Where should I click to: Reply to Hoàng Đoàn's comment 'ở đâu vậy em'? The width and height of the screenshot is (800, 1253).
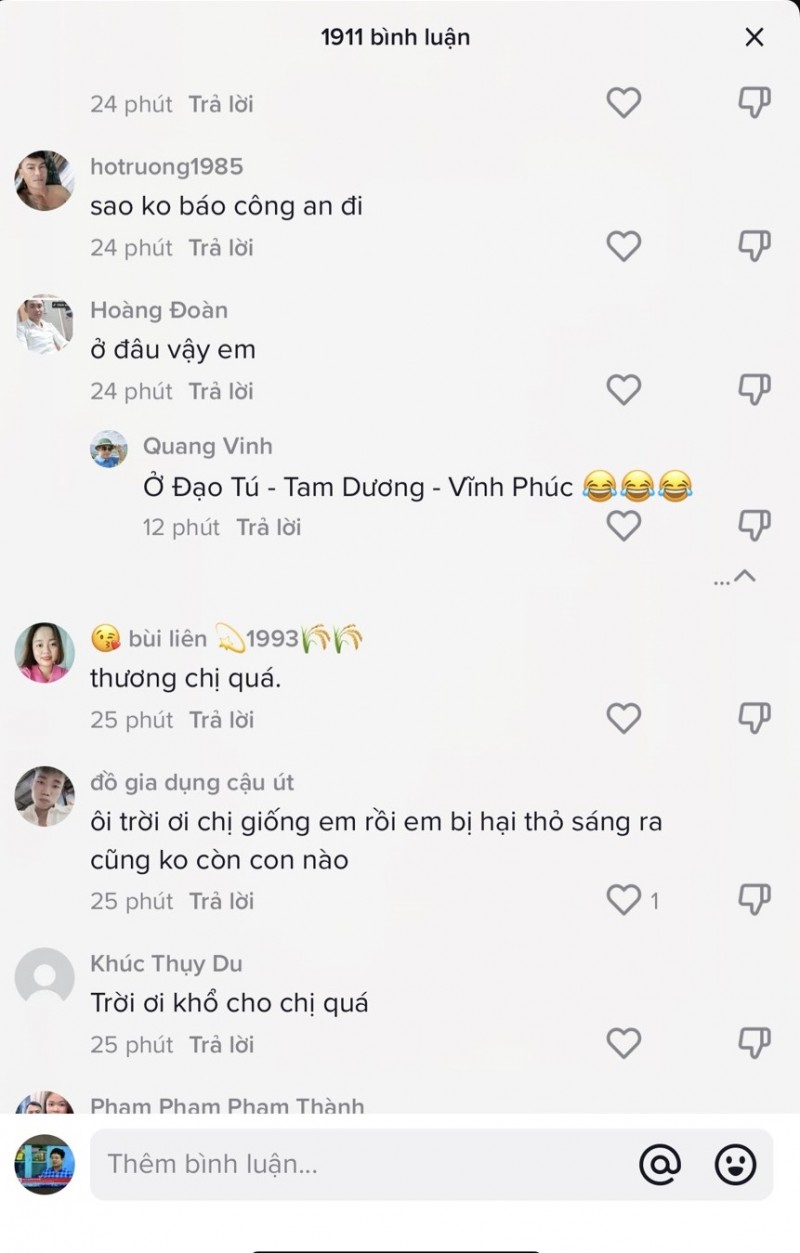coord(220,390)
